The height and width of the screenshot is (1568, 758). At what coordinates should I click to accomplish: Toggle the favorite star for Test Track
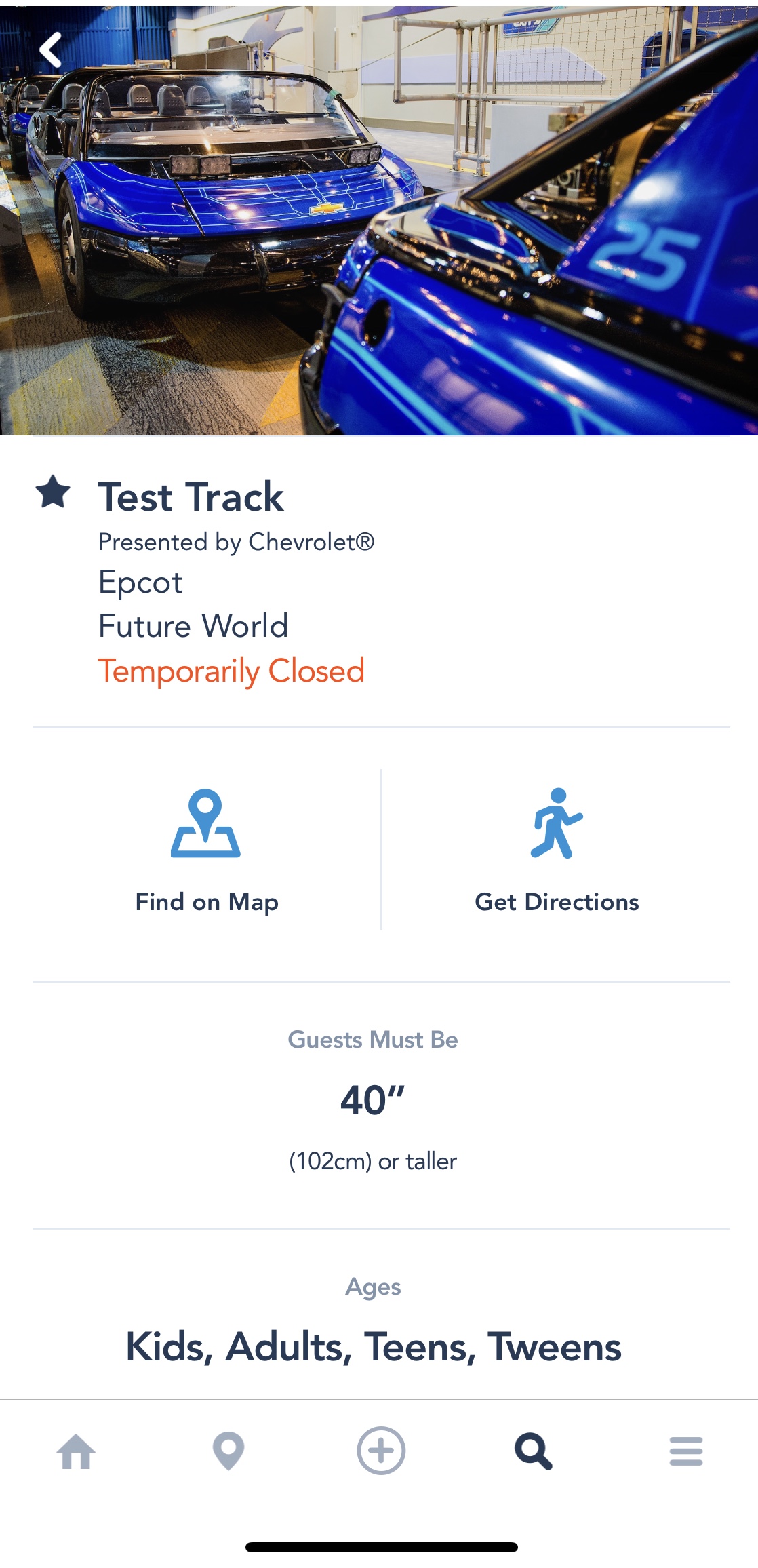pyautogui.click(x=53, y=492)
